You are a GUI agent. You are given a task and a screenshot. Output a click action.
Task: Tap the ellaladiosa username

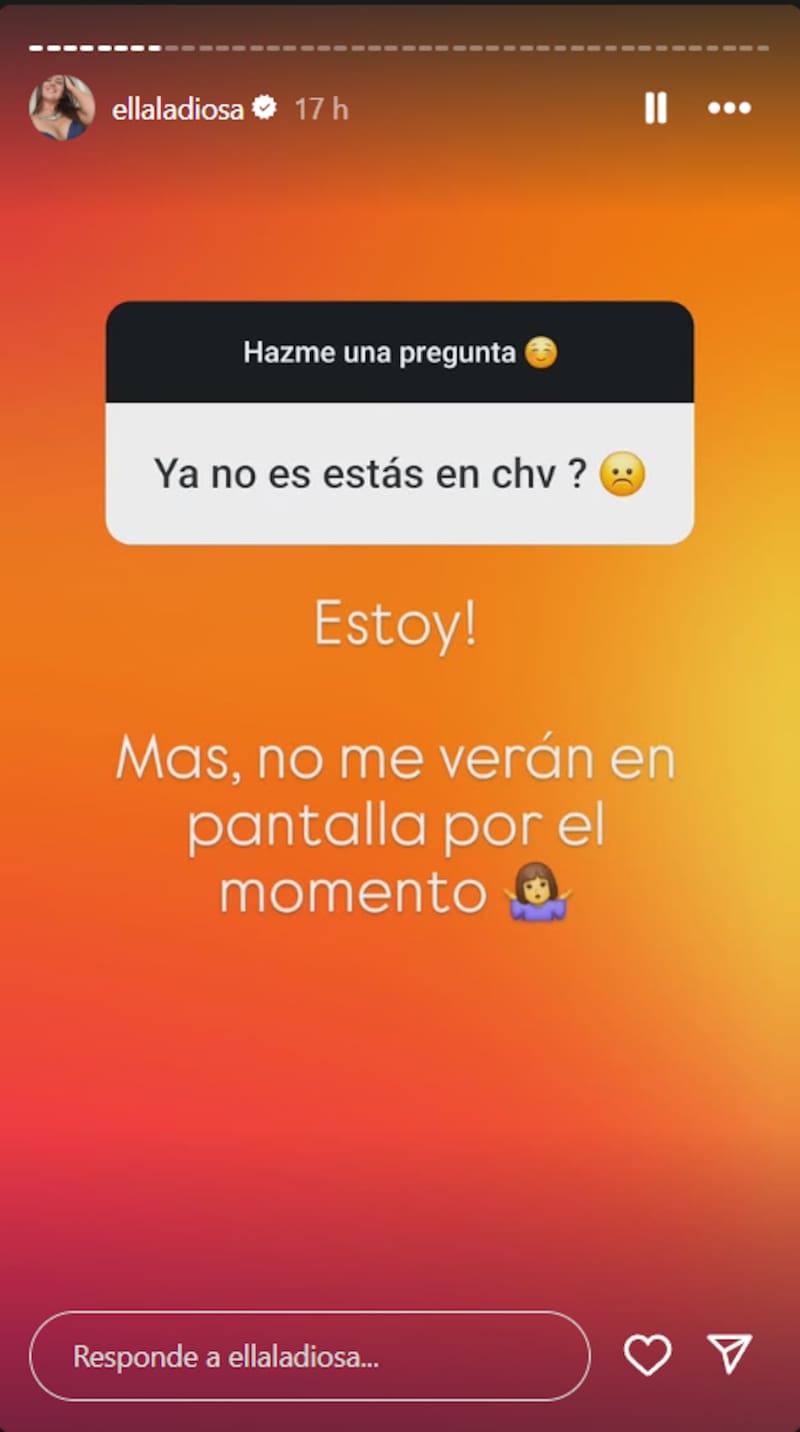[178, 109]
